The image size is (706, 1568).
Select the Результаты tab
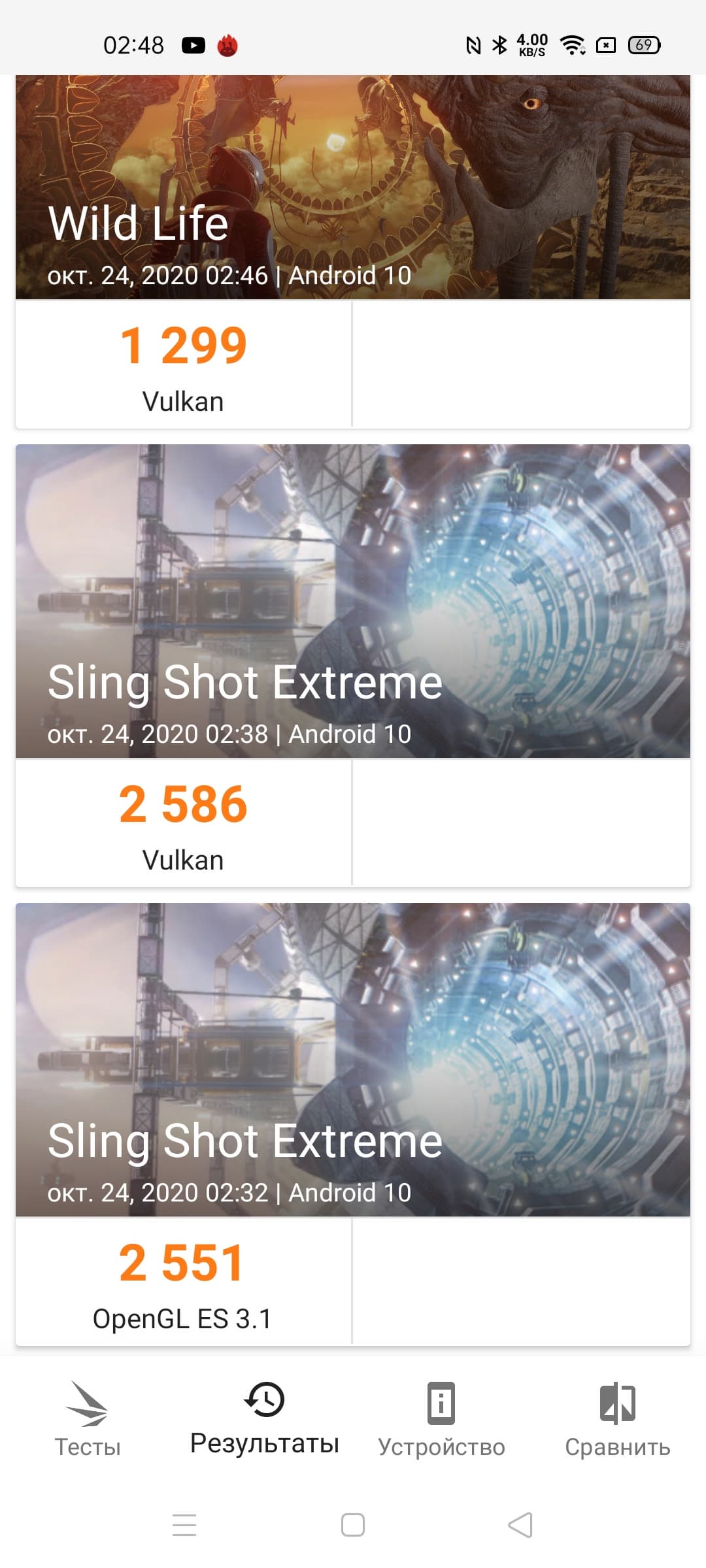point(264,1418)
